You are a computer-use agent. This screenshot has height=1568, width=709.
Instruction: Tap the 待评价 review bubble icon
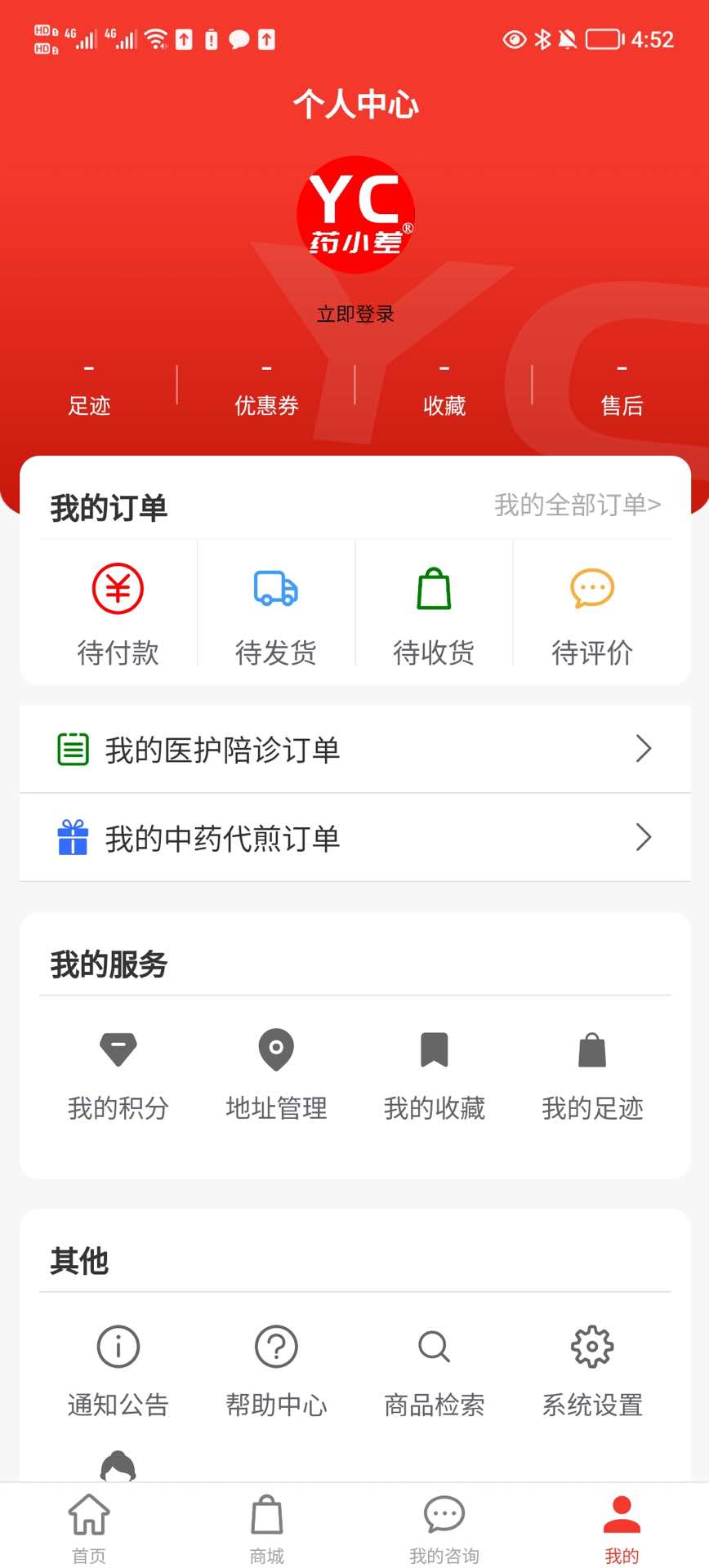[x=591, y=588]
